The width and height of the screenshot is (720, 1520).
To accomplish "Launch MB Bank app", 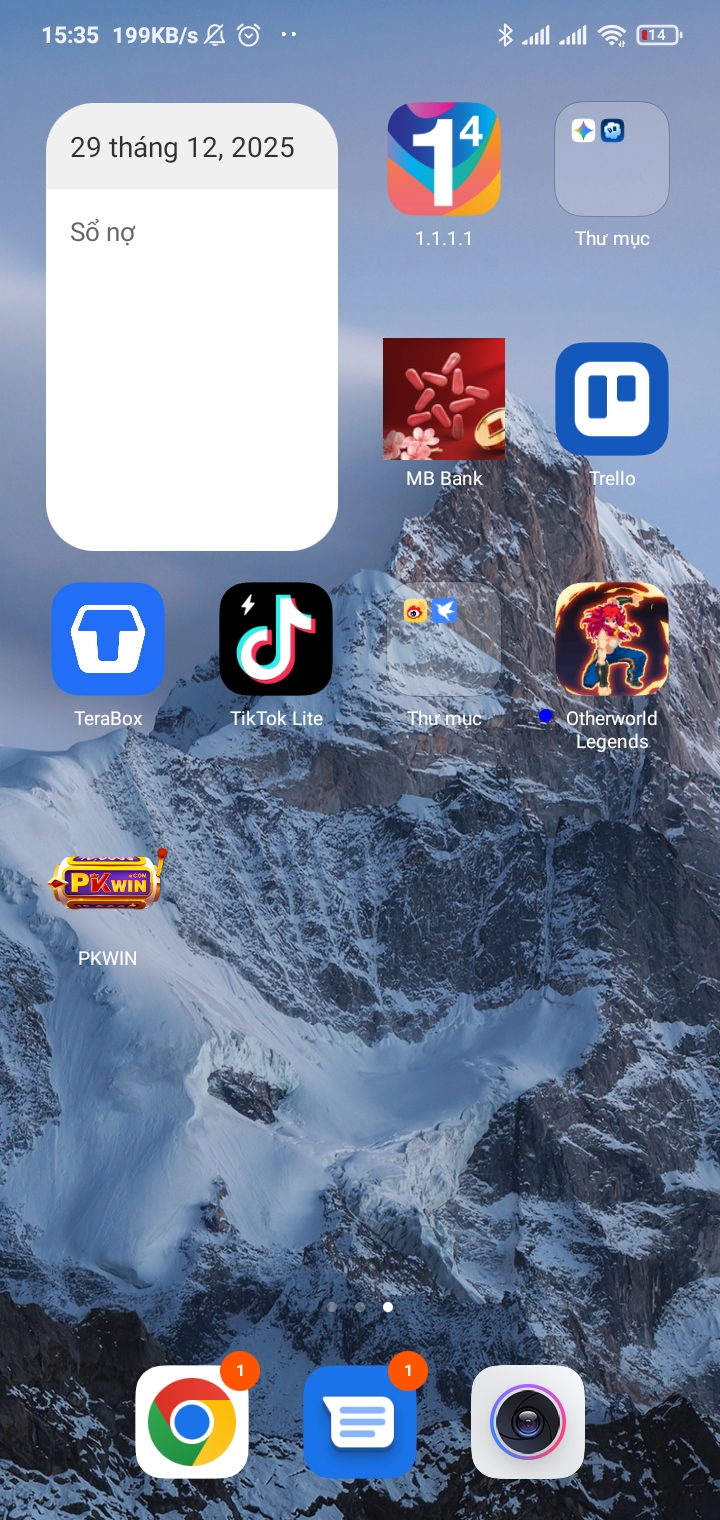I will (444, 399).
